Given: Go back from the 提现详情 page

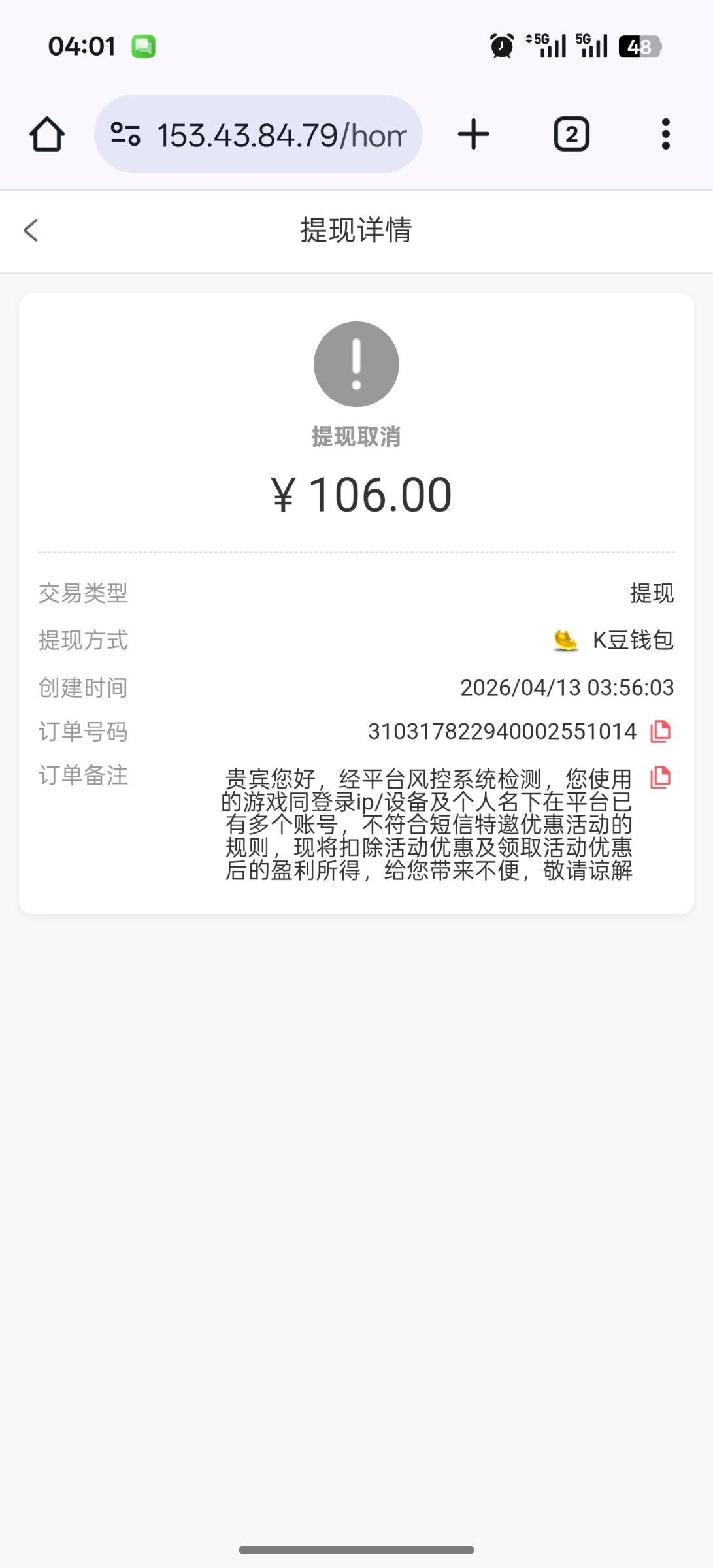Looking at the screenshot, I should (x=31, y=230).
